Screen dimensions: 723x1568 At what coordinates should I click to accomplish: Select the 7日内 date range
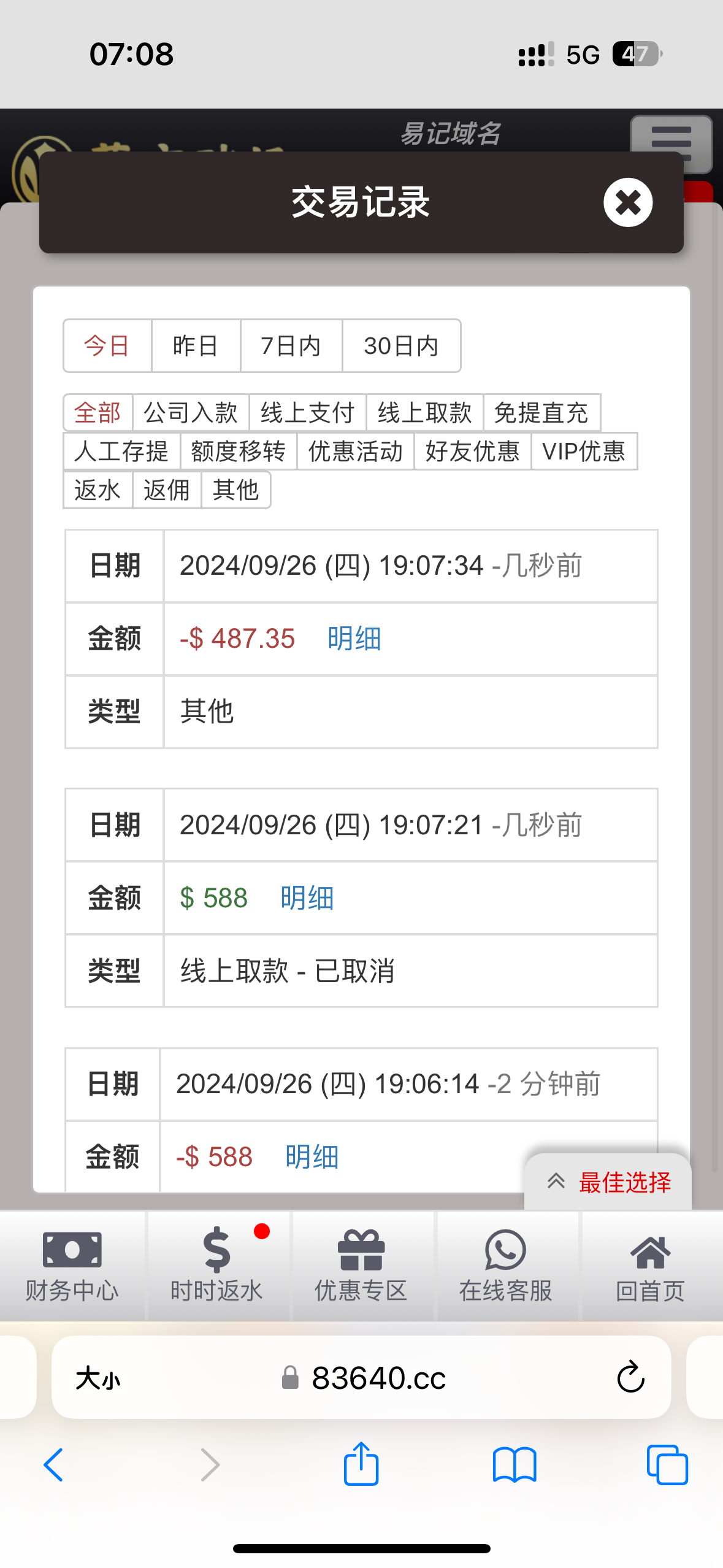pos(291,346)
